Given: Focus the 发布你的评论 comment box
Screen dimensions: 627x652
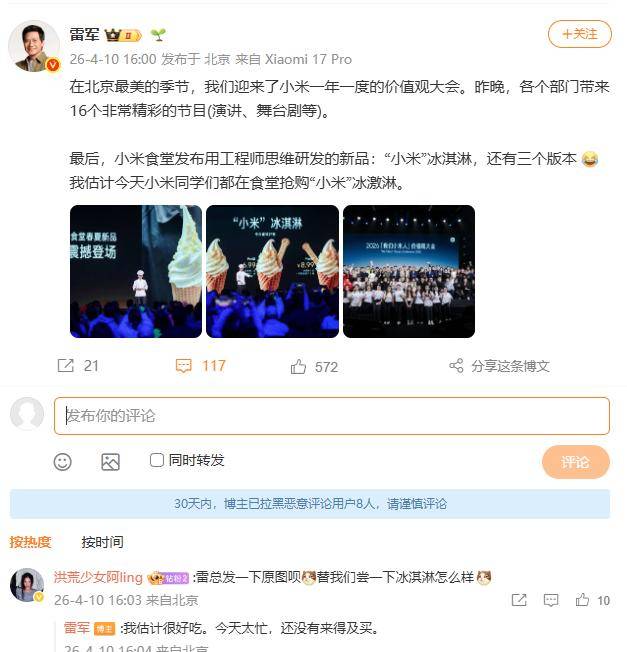Looking at the screenshot, I should (331, 415).
